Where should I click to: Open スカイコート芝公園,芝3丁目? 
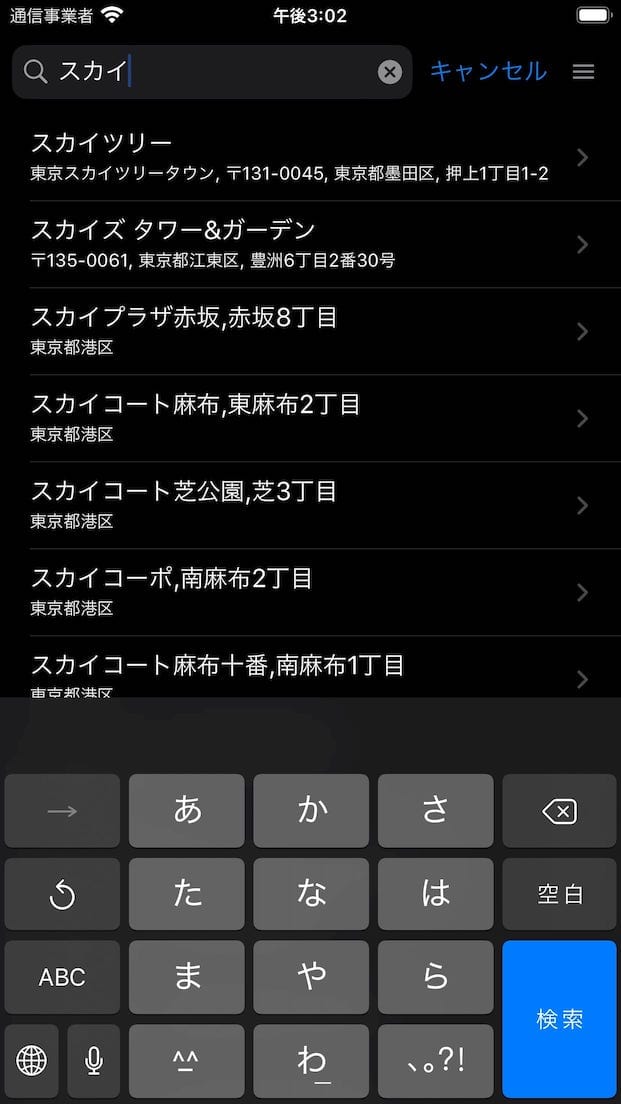coord(300,505)
